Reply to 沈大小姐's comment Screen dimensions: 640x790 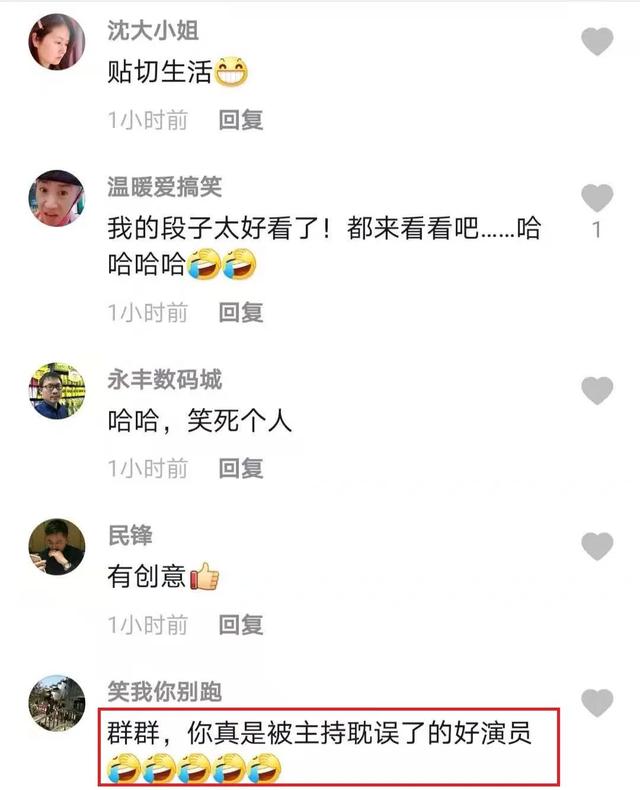[241, 120]
